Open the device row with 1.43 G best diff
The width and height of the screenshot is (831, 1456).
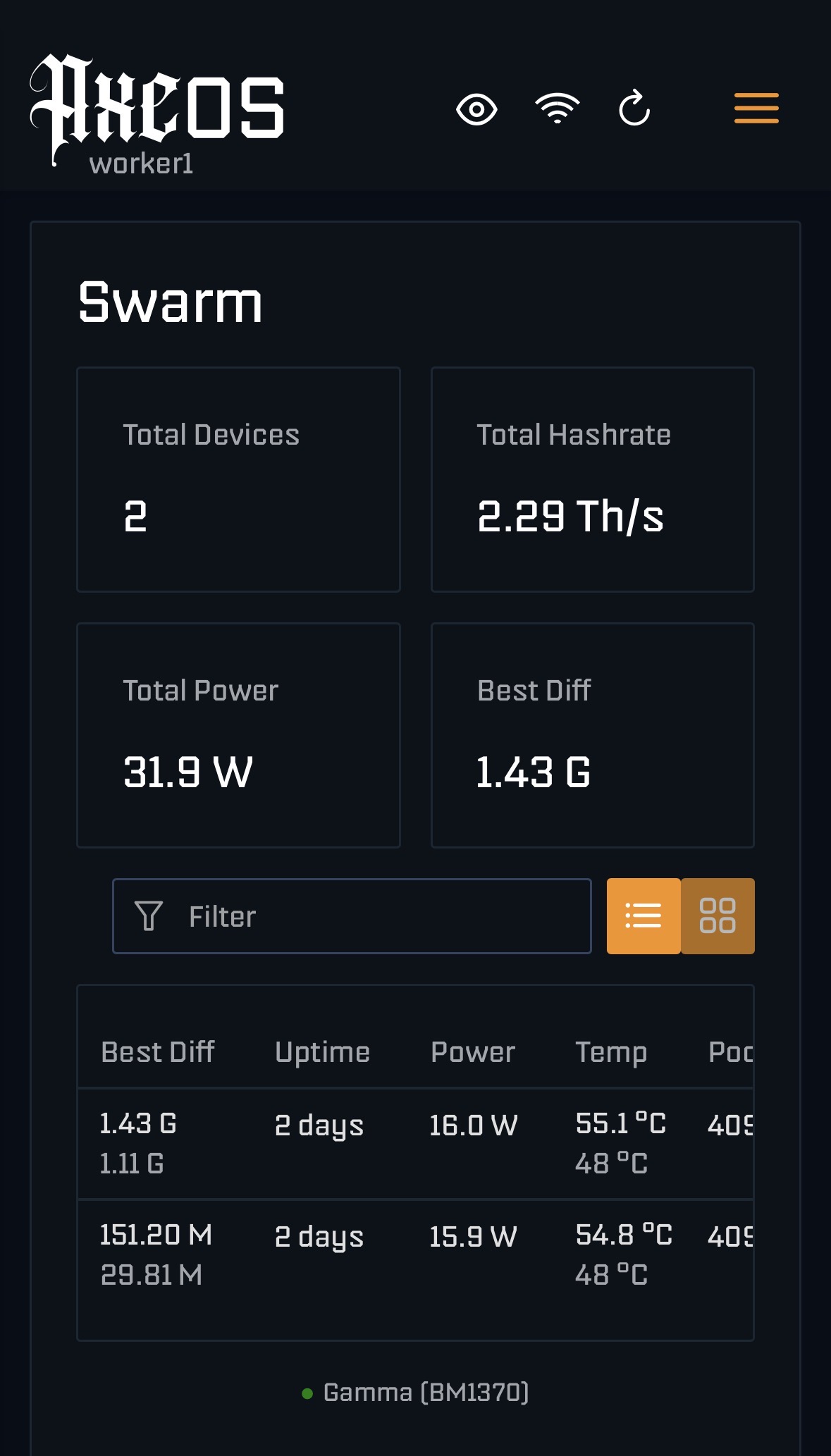(x=137, y=1123)
